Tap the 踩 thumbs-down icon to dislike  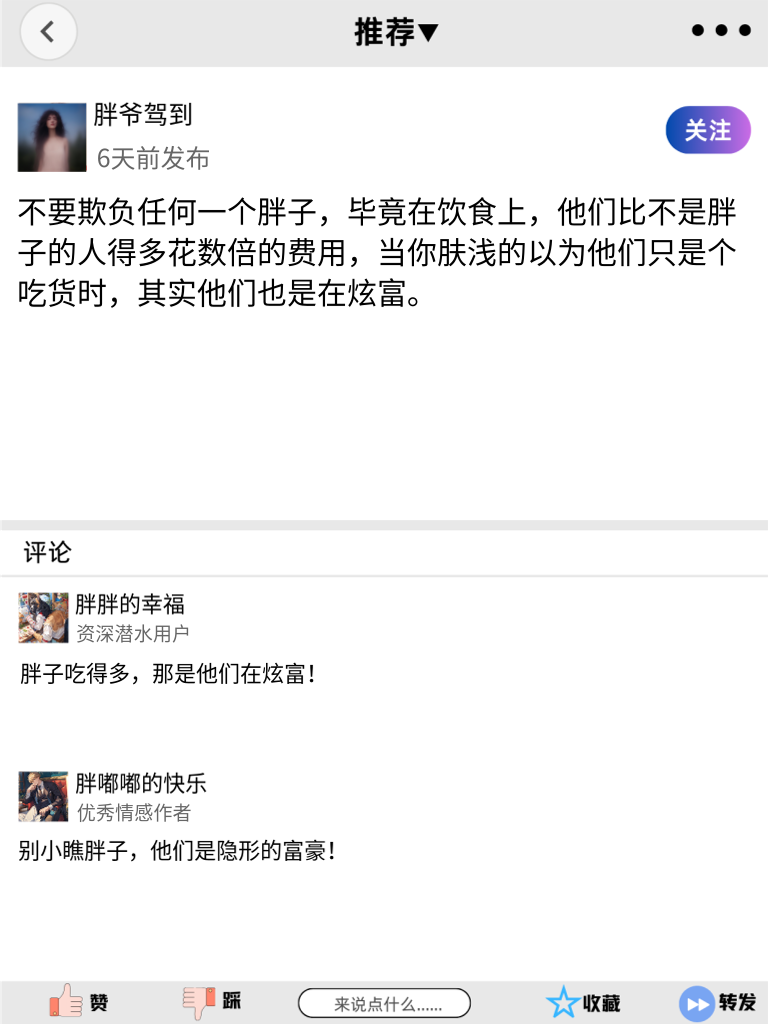(x=200, y=1000)
